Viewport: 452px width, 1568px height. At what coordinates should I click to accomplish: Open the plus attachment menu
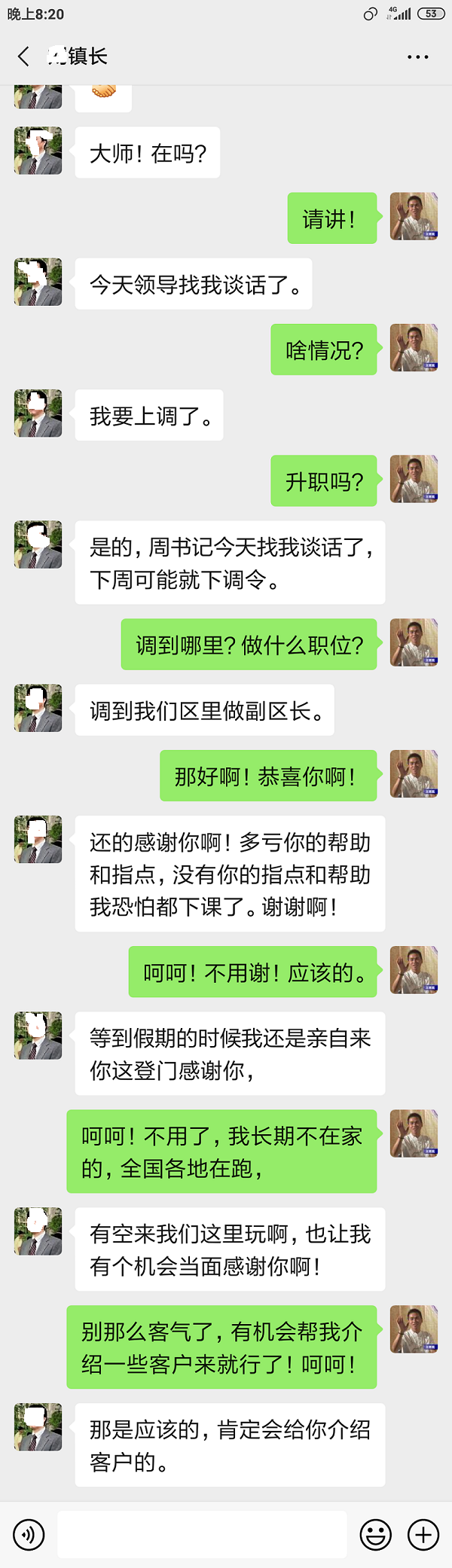click(423, 1534)
